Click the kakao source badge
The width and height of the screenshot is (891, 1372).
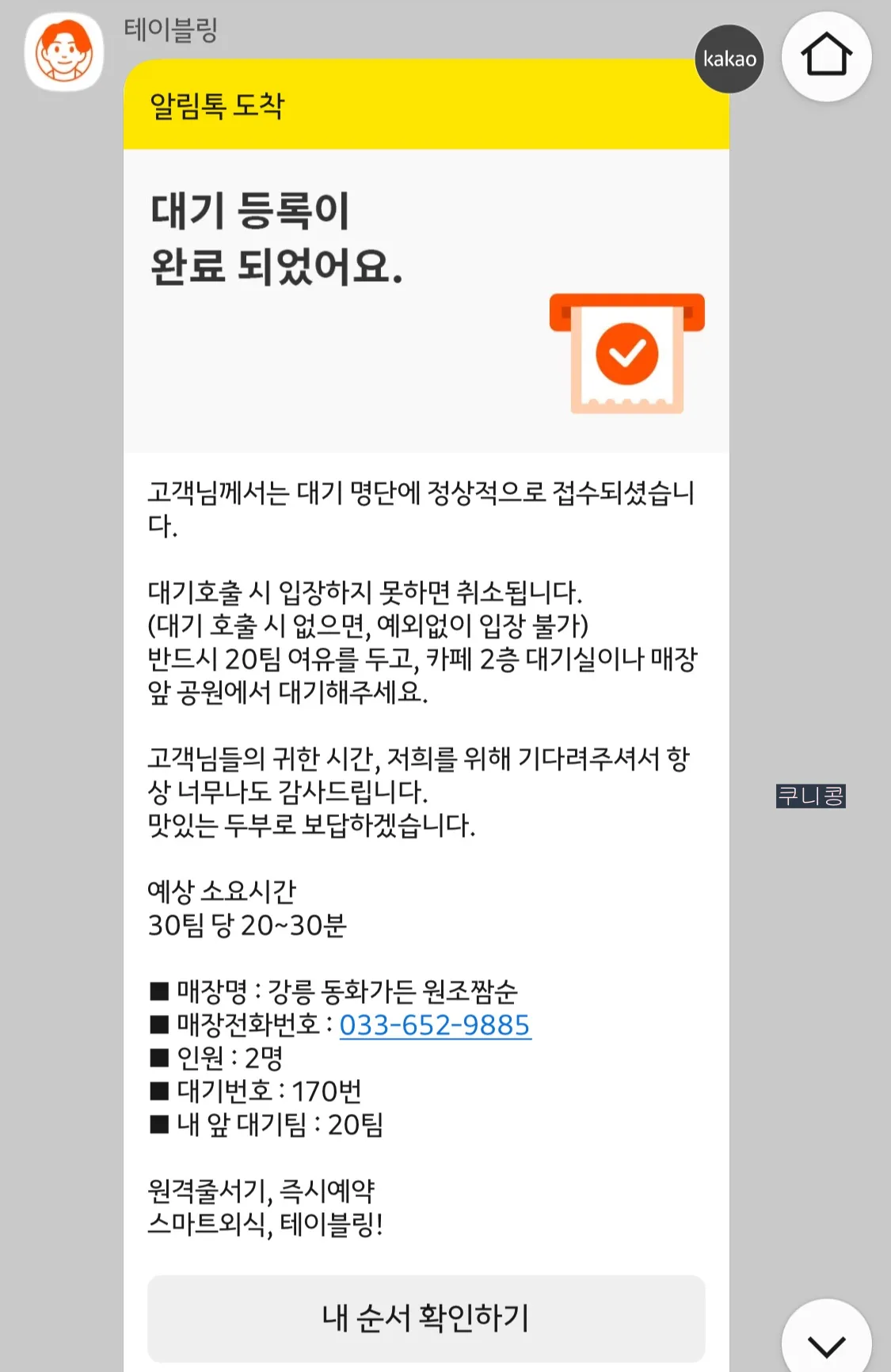(728, 59)
